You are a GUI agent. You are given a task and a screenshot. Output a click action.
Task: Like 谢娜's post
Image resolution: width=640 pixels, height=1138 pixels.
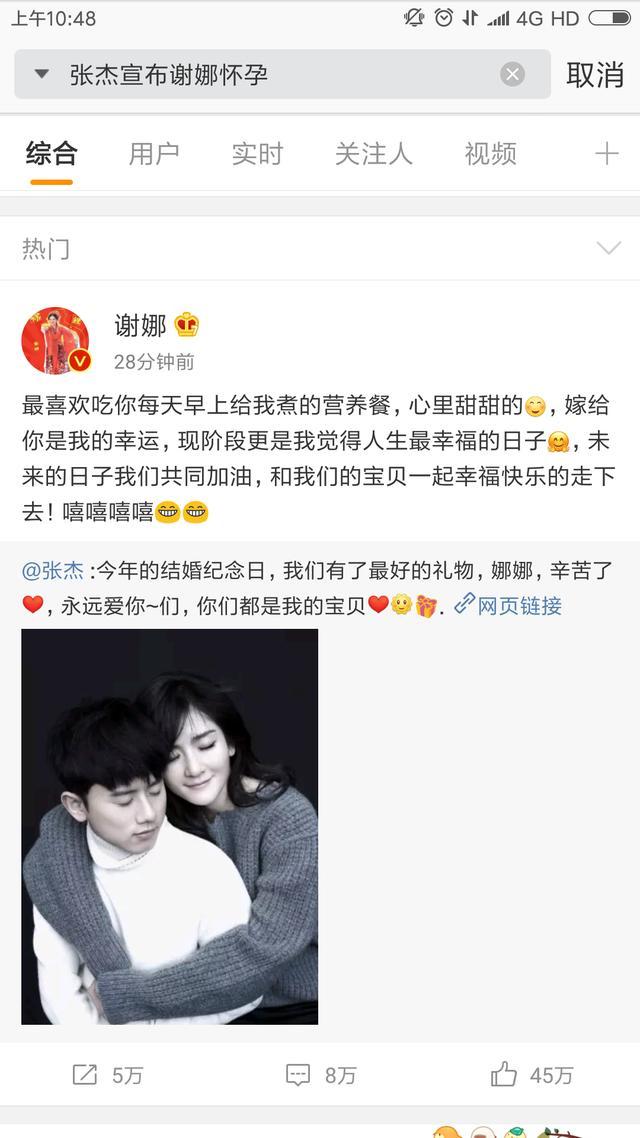[x=532, y=1075]
